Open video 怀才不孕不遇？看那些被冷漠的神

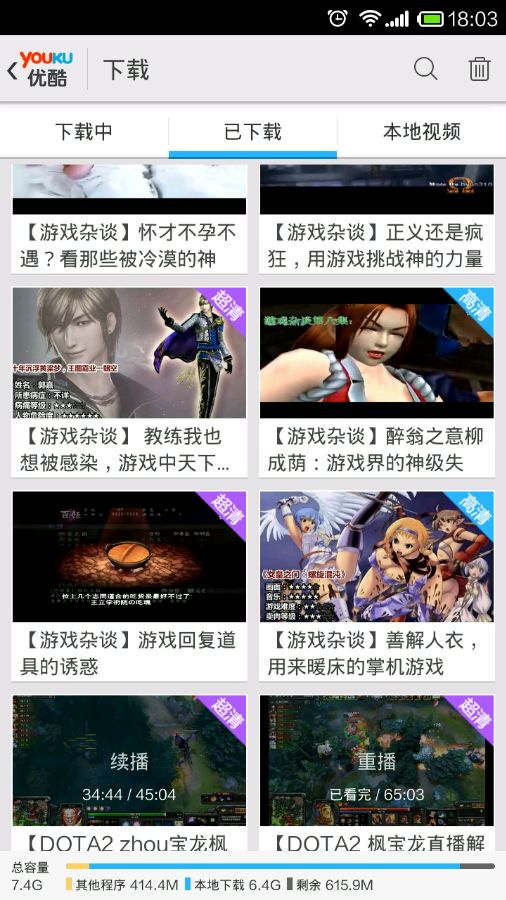pyautogui.click(x=129, y=219)
